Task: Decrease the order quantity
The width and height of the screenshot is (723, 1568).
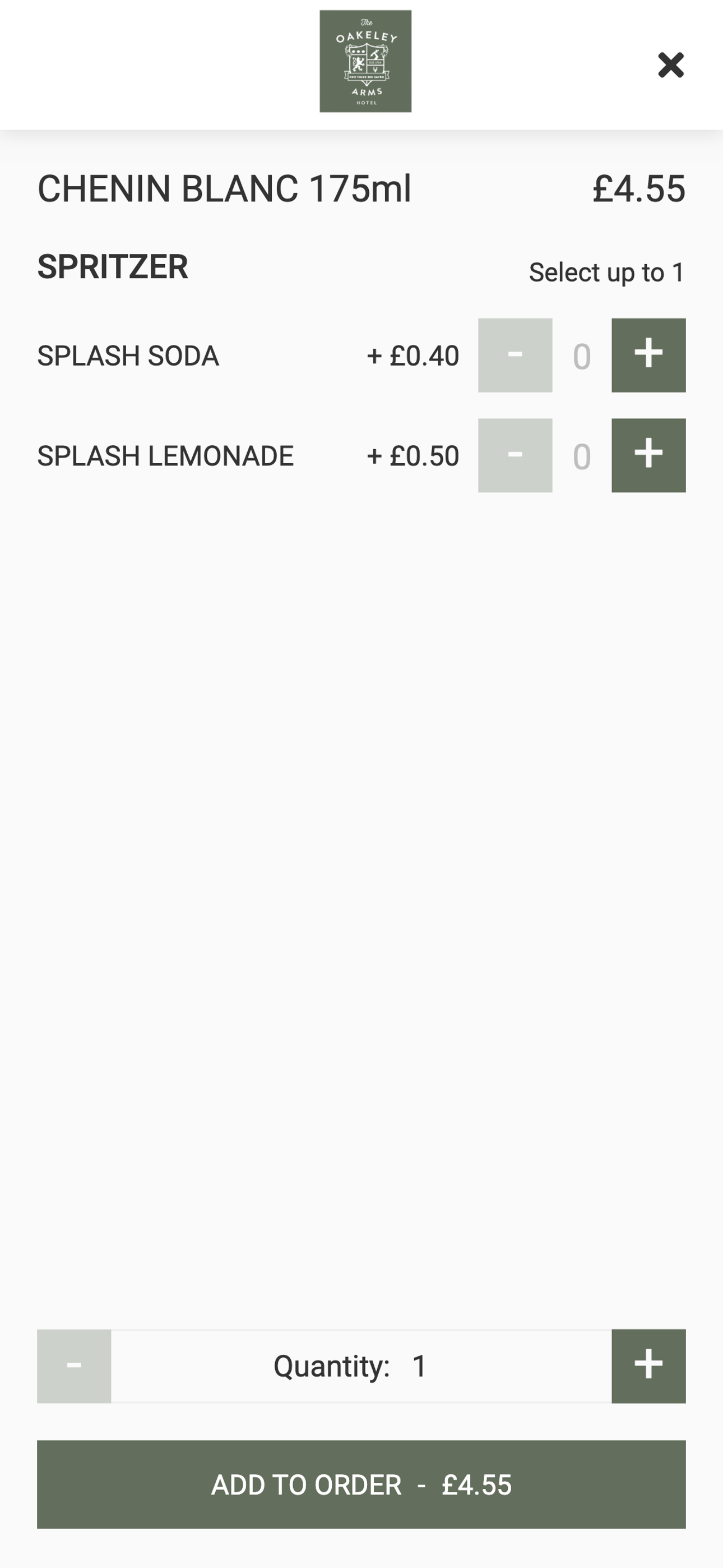Action: [74, 1366]
